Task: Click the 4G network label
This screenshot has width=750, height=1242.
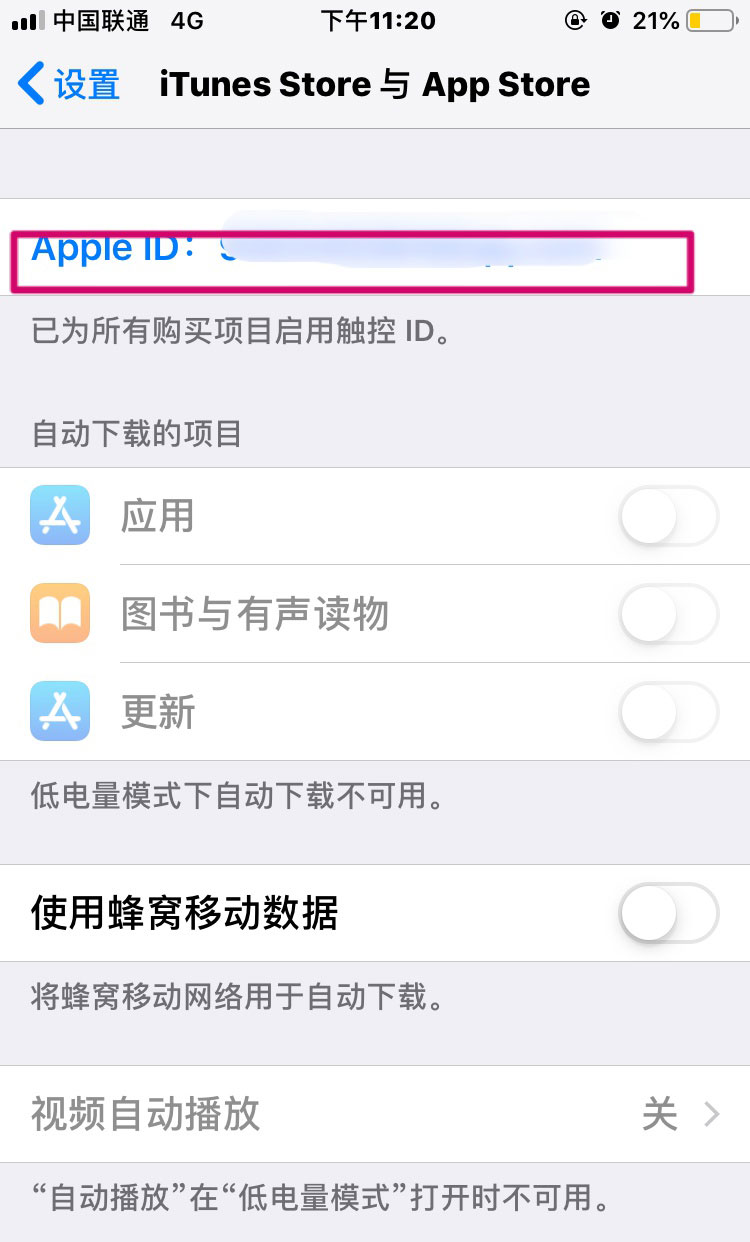Action: 185,18
